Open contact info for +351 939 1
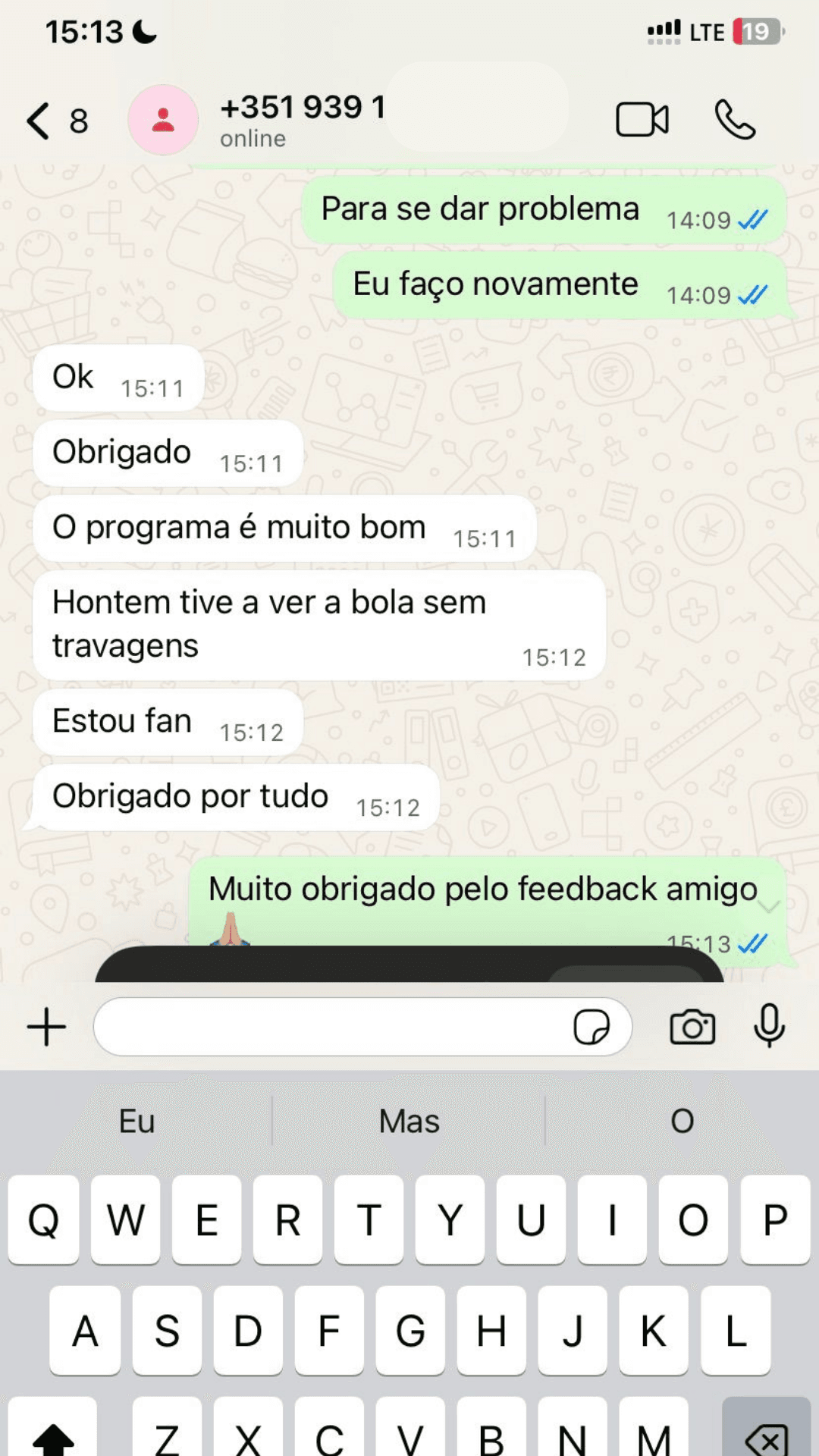The width and height of the screenshot is (819, 1456). pyautogui.click(x=303, y=119)
